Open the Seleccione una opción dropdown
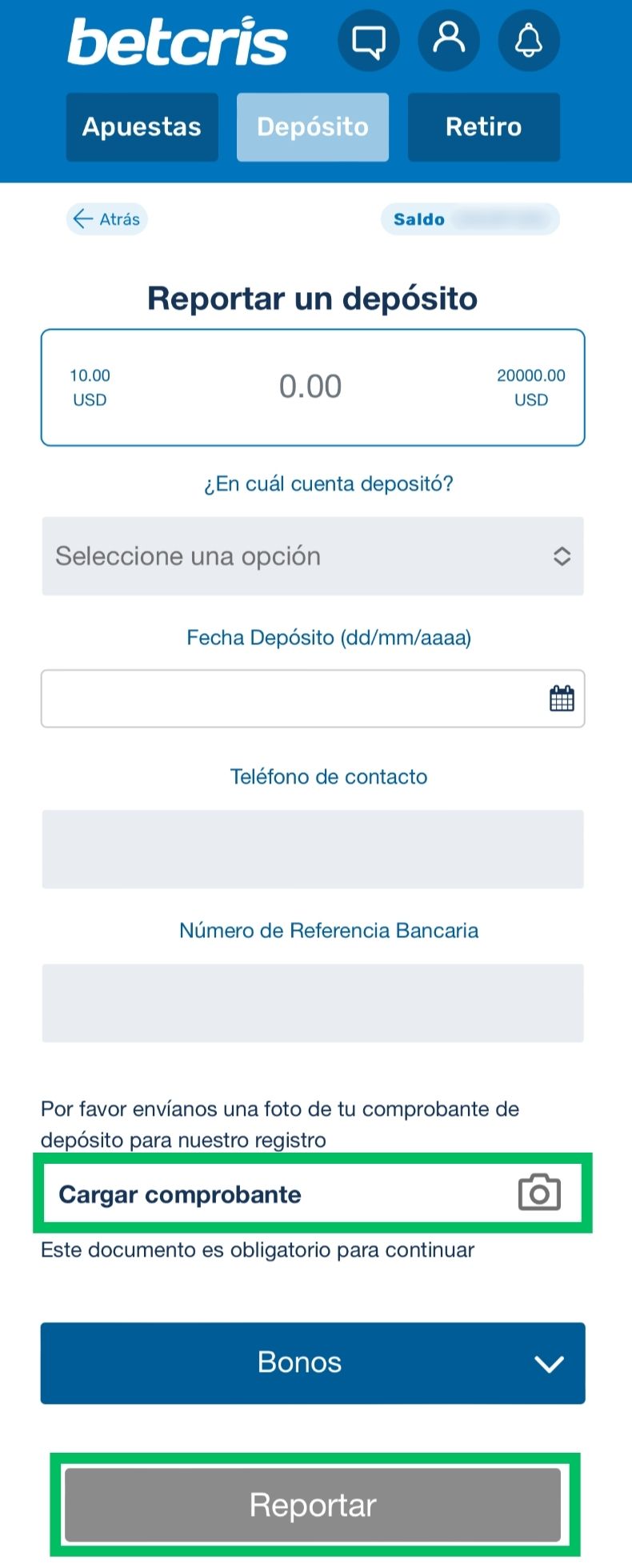Image resolution: width=632 pixels, height=1568 pixels. [313, 556]
